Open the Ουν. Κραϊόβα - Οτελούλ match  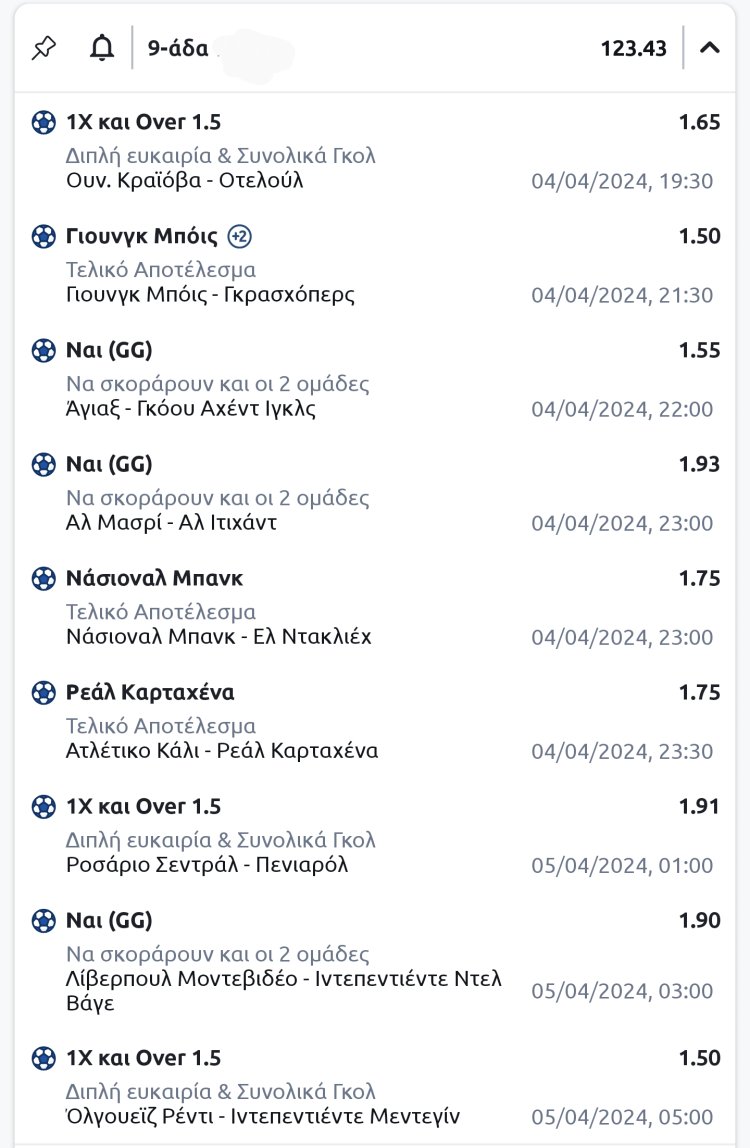[x=184, y=181]
